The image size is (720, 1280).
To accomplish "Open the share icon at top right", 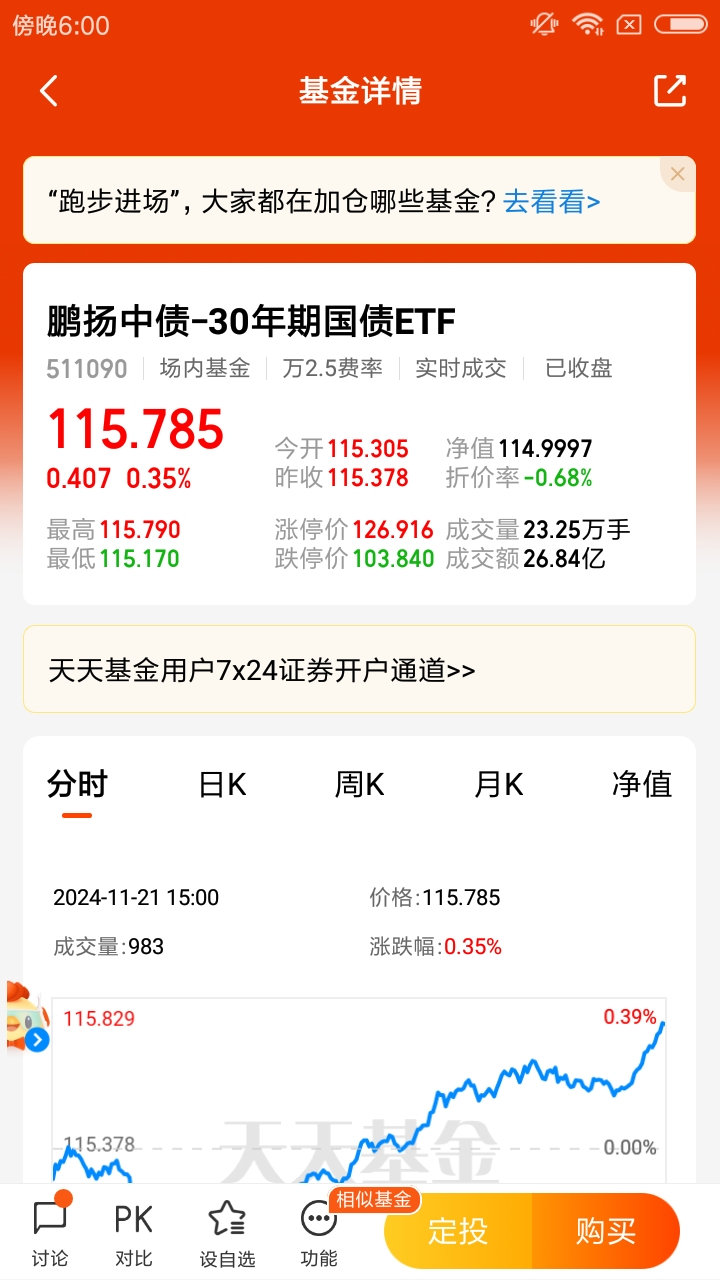I will 668,91.
